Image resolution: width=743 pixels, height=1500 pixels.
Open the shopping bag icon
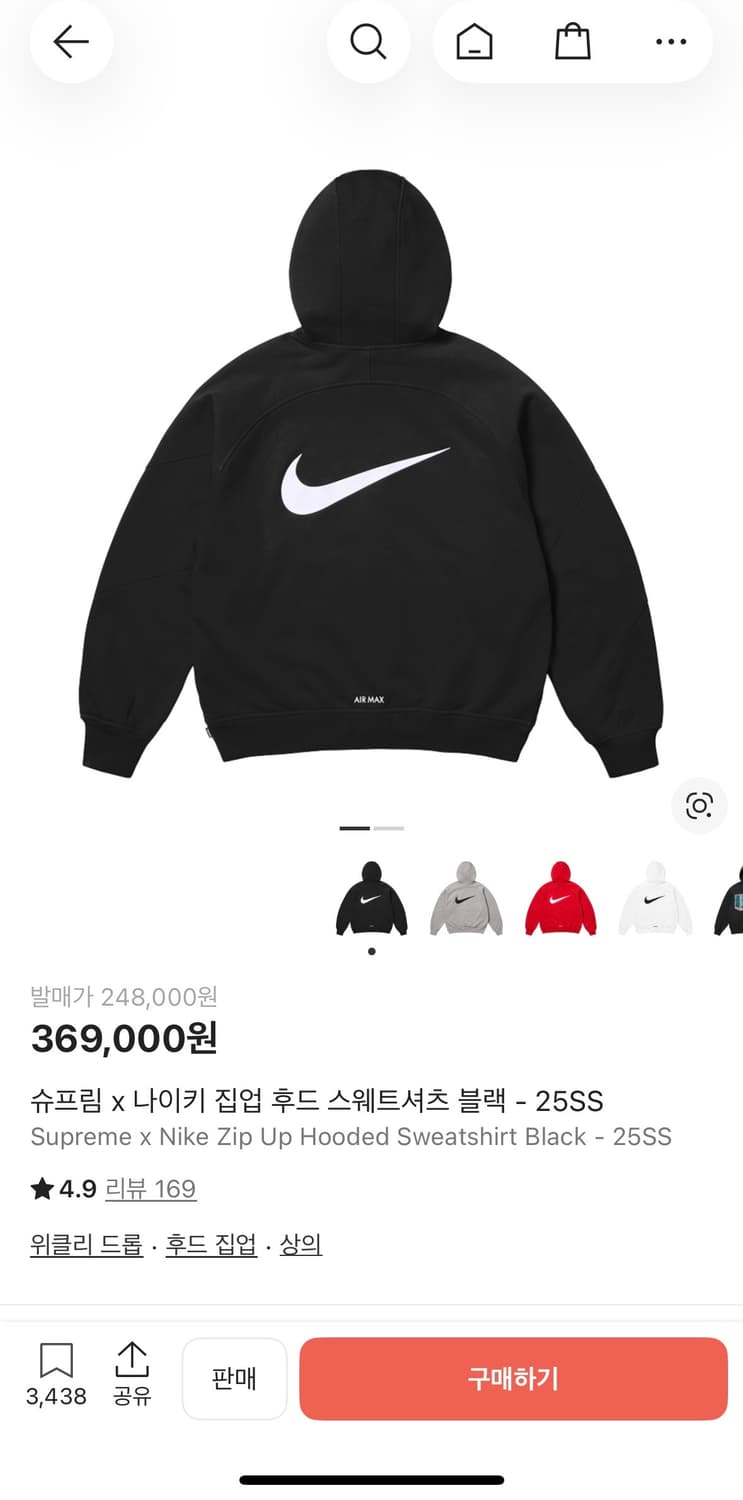click(x=571, y=42)
